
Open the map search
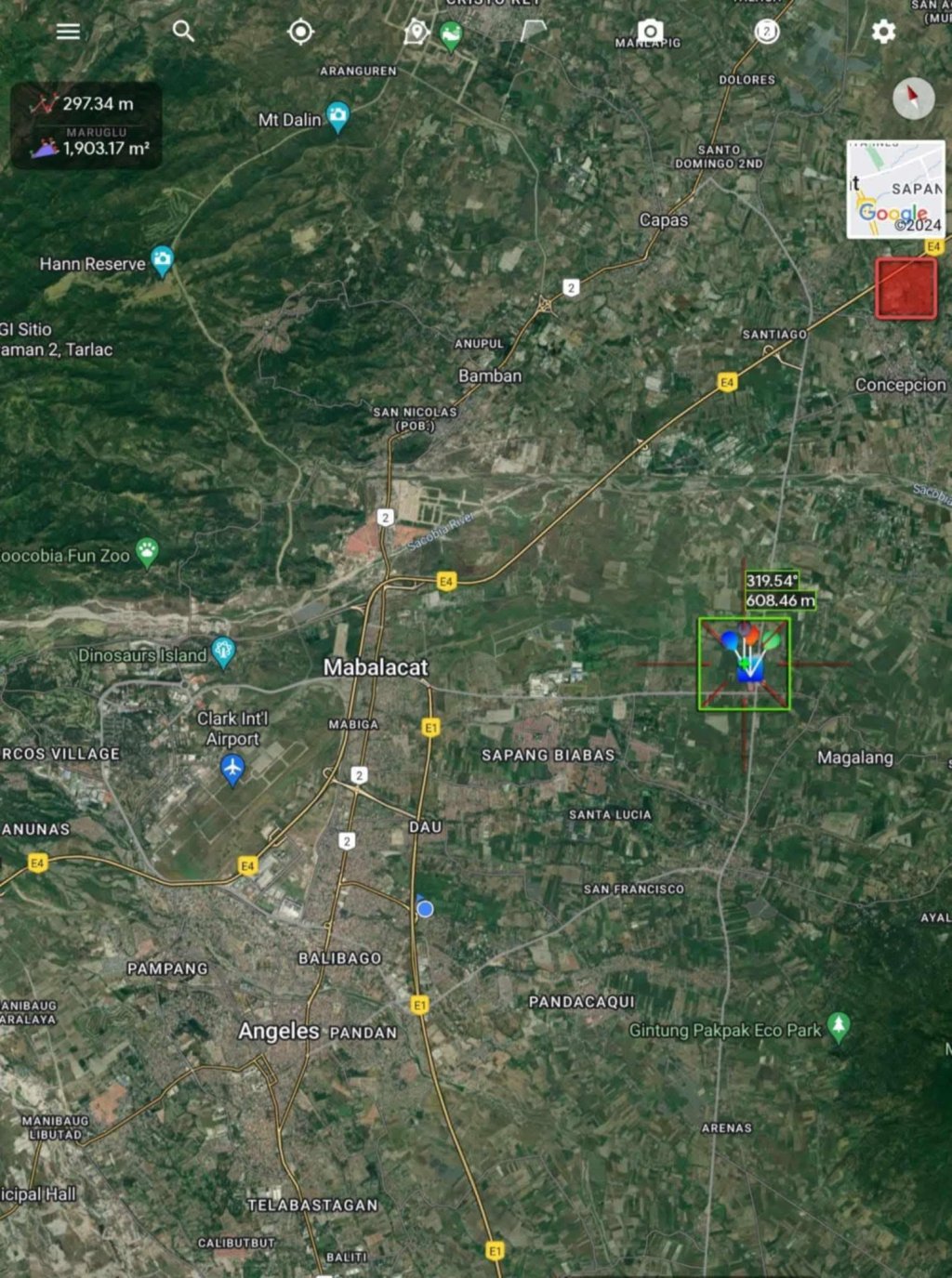tap(183, 32)
